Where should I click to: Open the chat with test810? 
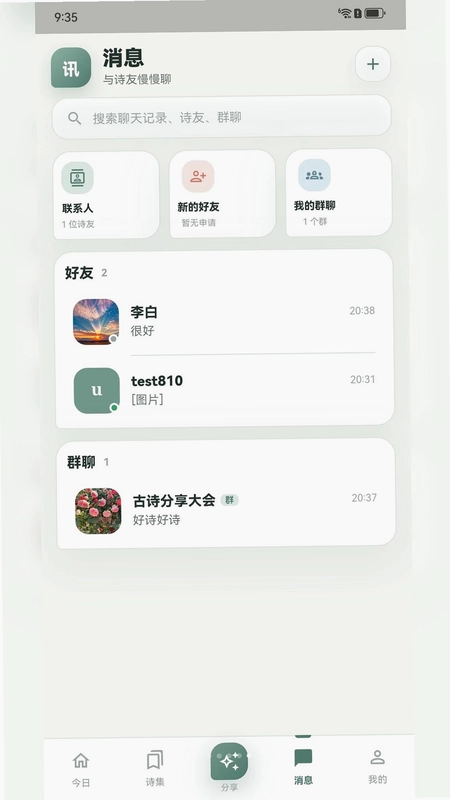point(224,390)
